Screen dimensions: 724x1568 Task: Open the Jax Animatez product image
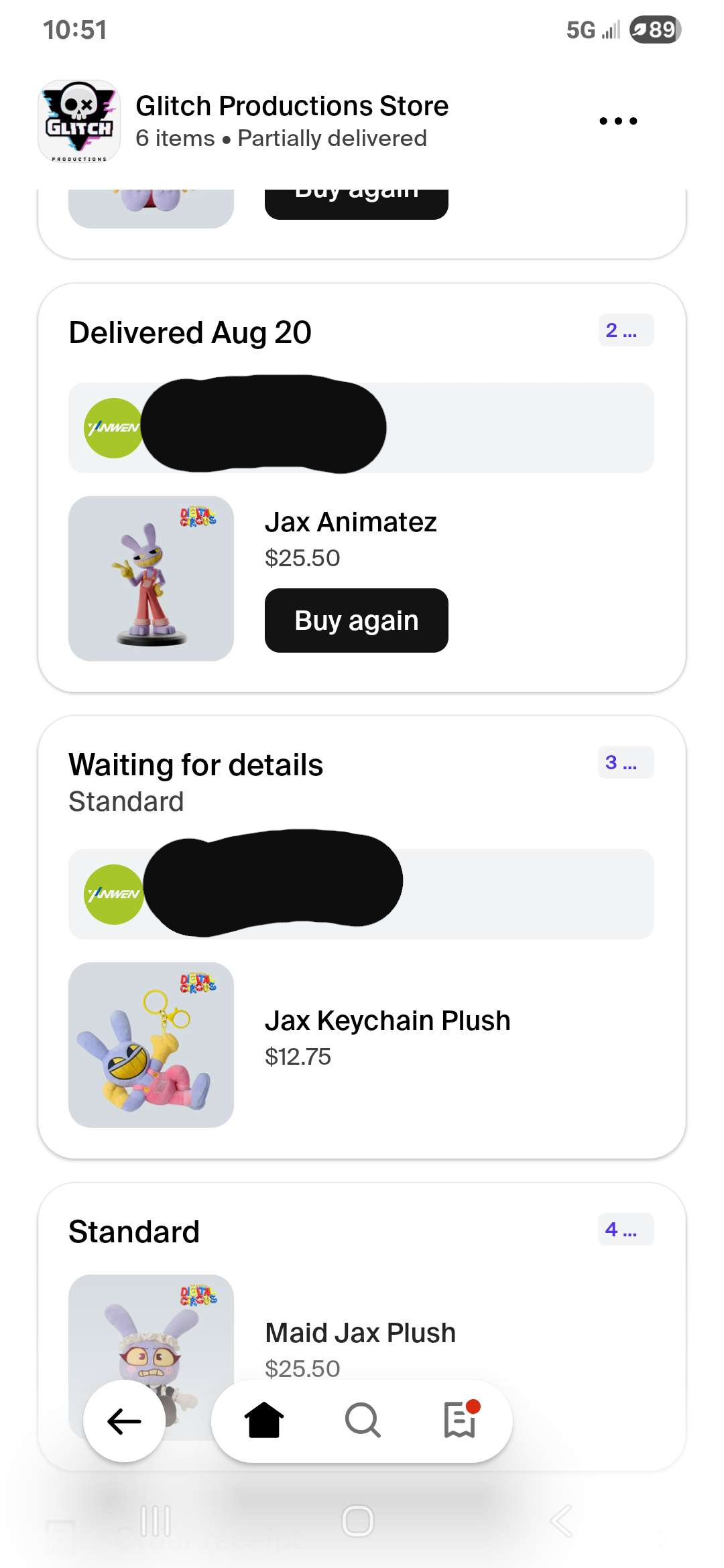point(151,578)
